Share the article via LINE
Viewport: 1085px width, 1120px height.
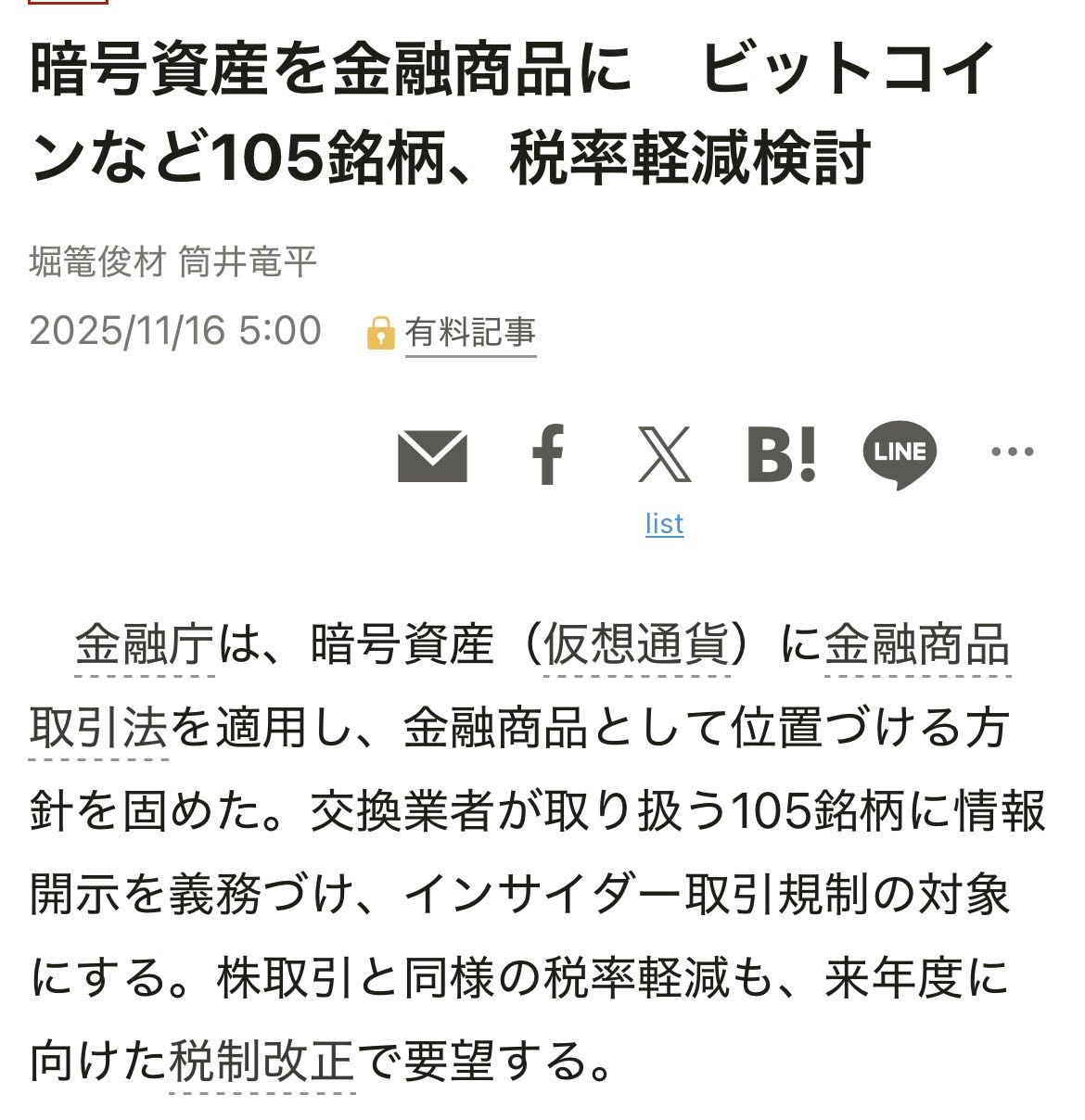899,454
